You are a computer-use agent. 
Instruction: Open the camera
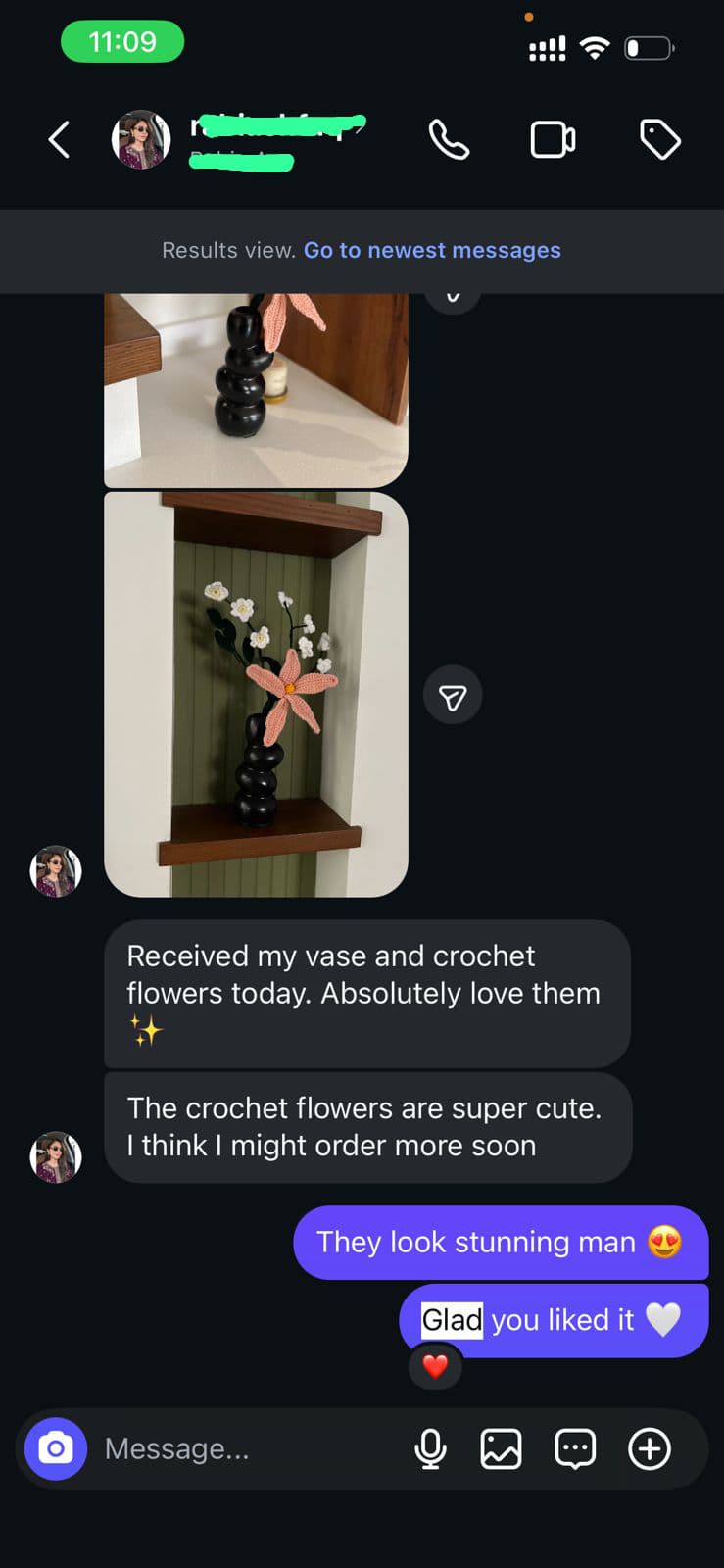pyautogui.click(x=56, y=1447)
